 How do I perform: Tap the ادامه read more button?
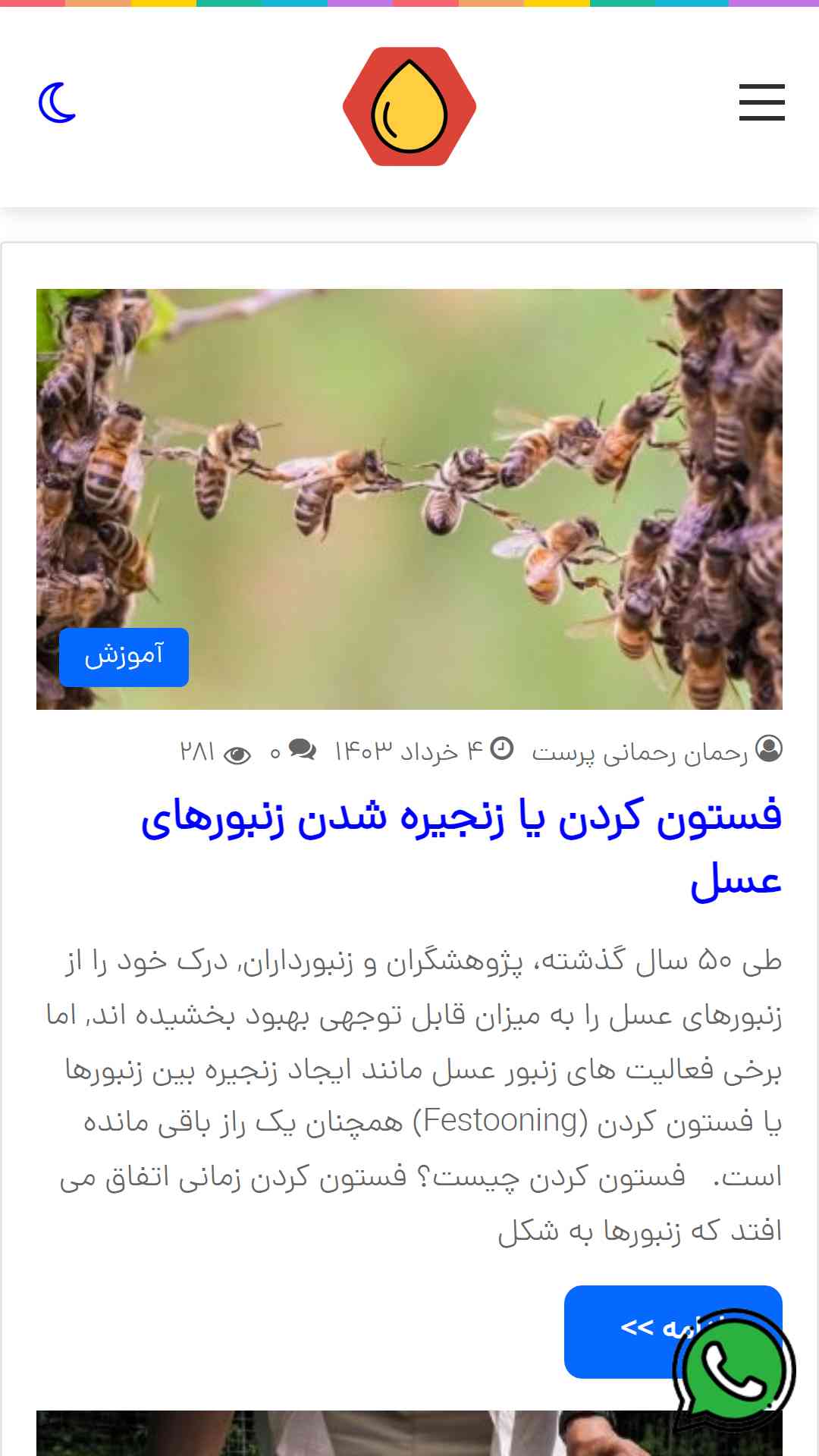[x=673, y=1332]
